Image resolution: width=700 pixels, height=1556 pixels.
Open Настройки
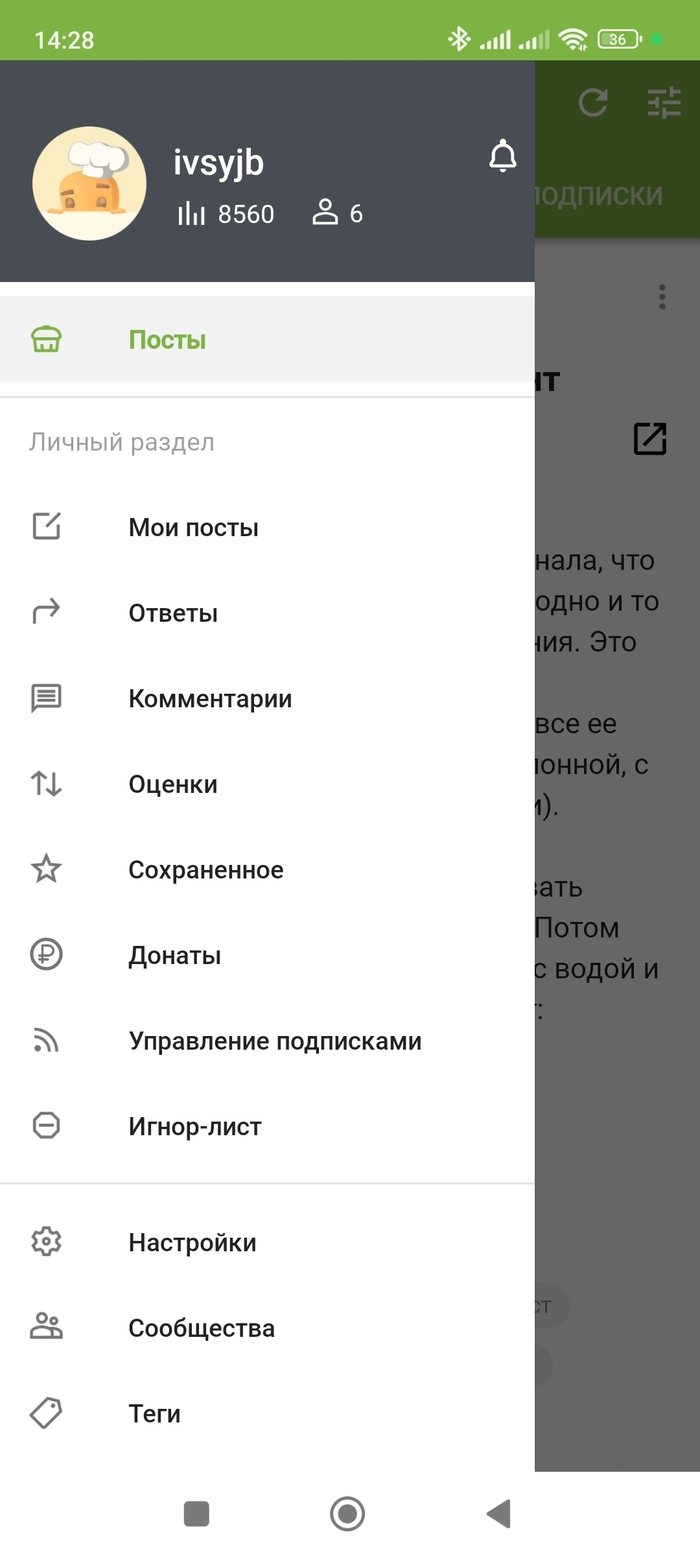(192, 1243)
